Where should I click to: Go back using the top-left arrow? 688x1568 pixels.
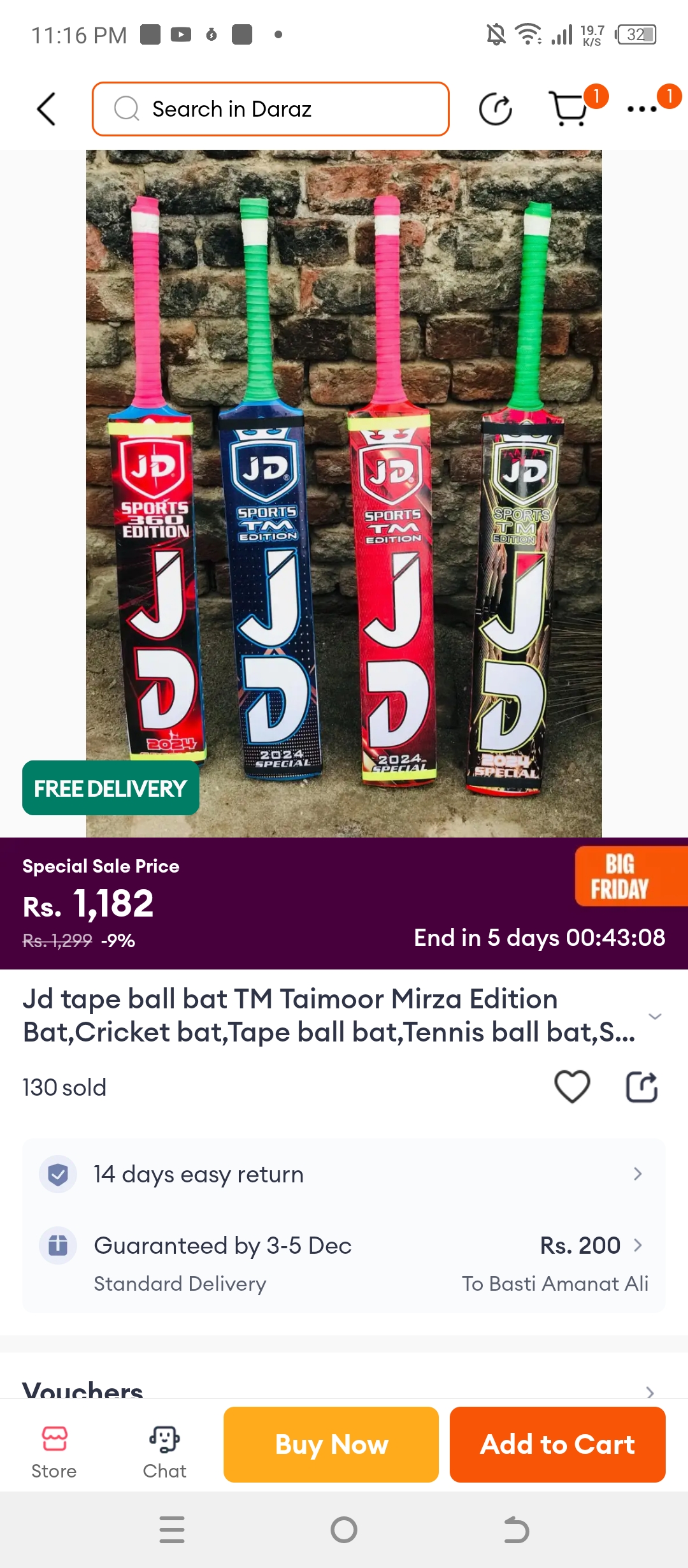(47, 109)
